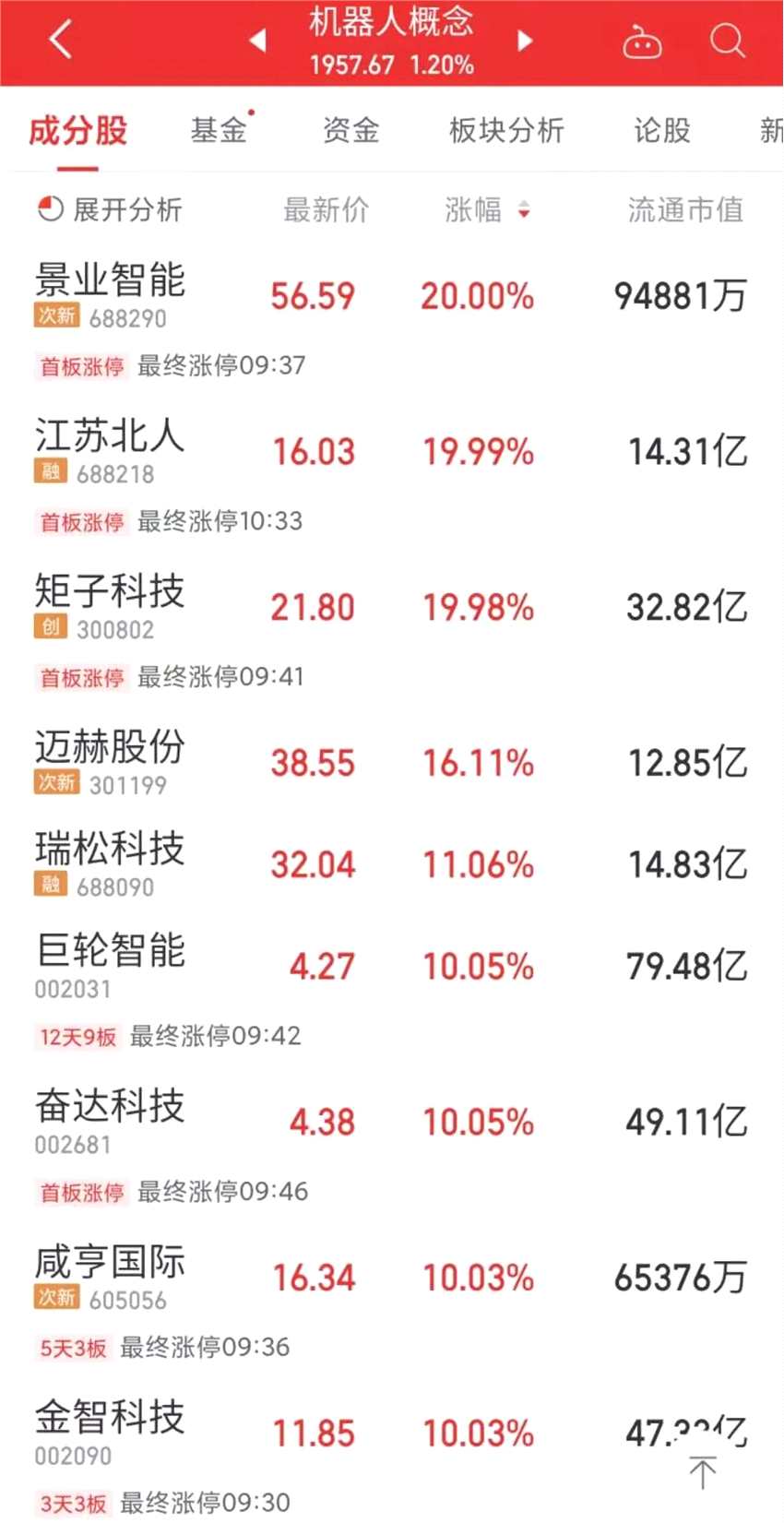Open the search function
The width and height of the screenshot is (784, 1523).
click(x=728, y=42)
